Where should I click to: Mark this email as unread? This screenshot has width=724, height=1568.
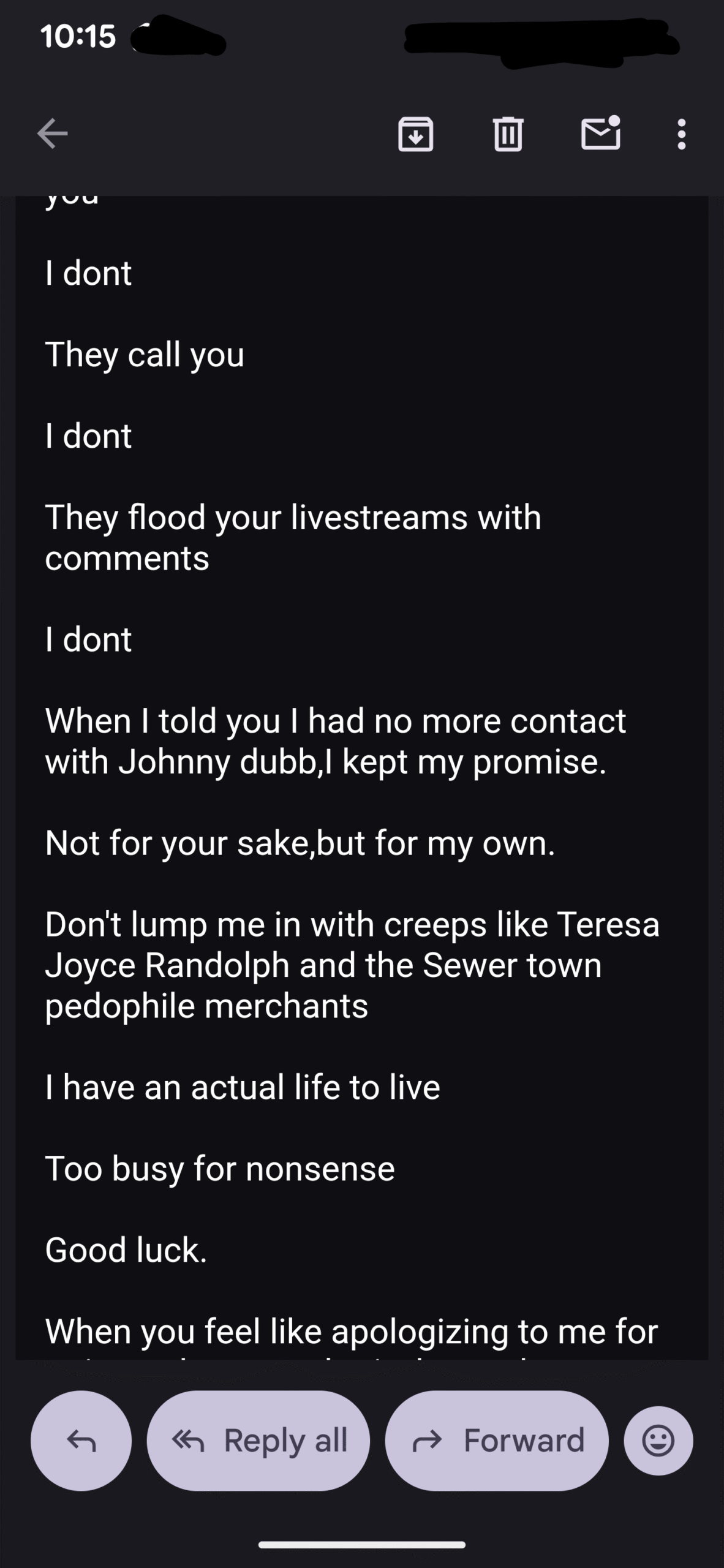(600, 134)
